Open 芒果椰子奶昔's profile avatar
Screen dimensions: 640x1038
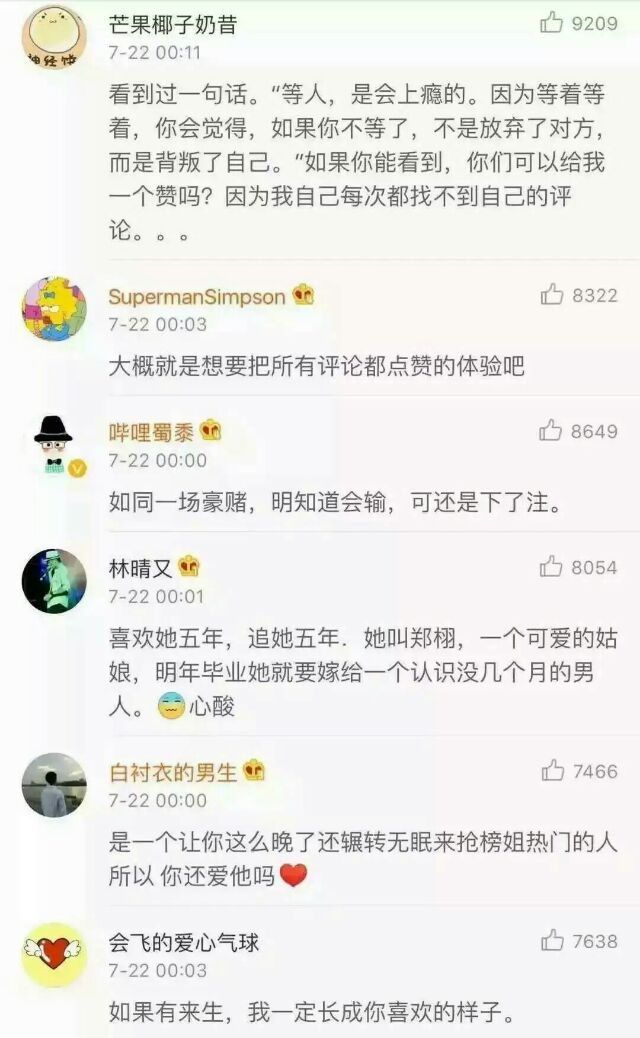click(54, 37)
